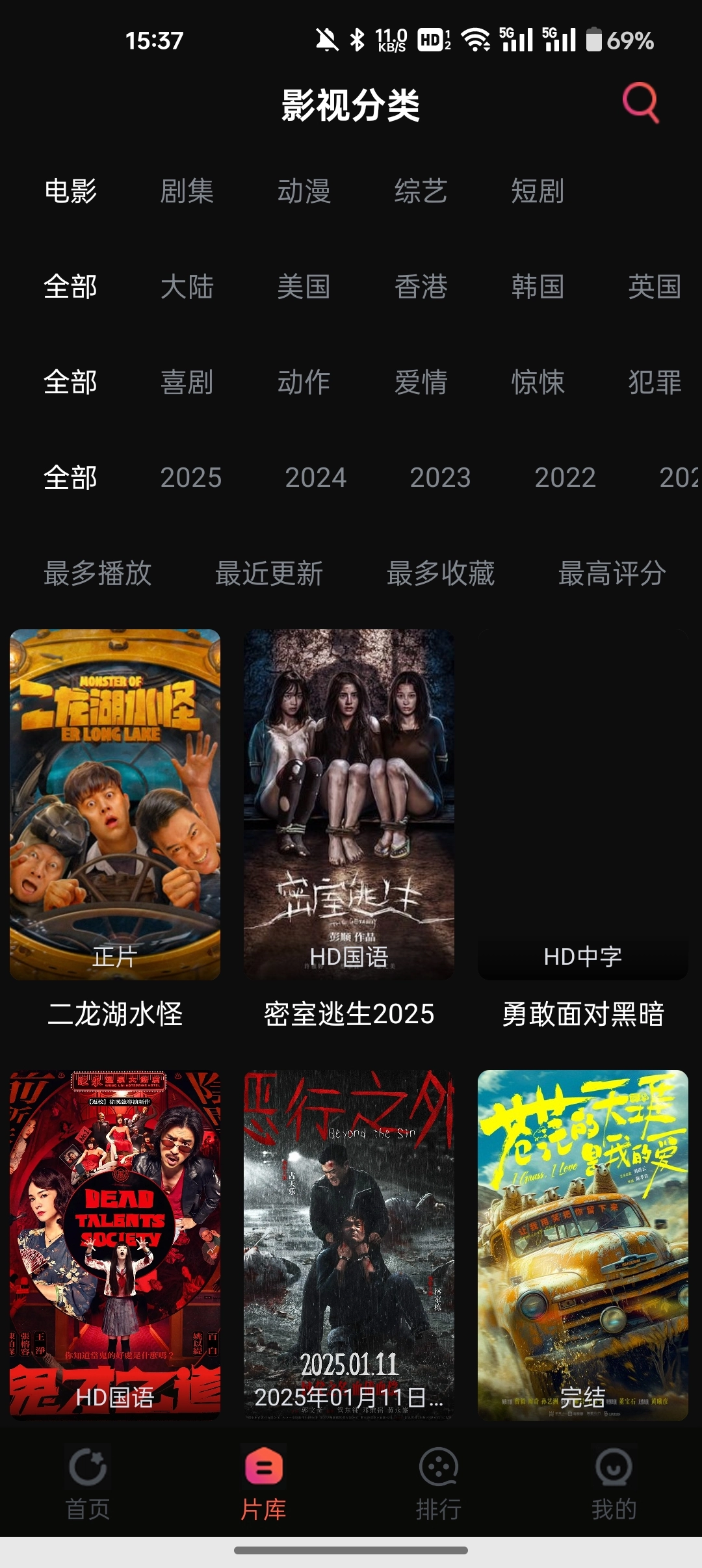Screen dimensions: 702x1568
Task: Sort by 最多收藏 most favorited
Action: point(441,573)
